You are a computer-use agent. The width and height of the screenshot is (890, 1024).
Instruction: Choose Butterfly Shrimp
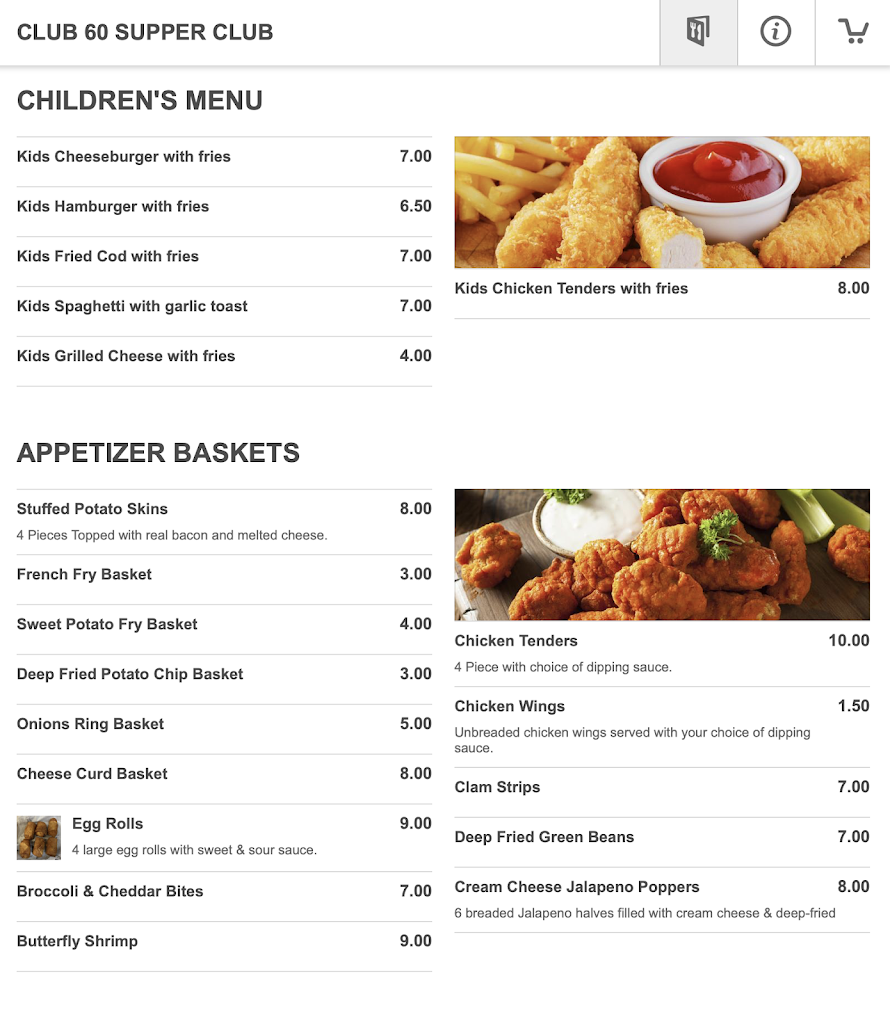pos(77,942)
